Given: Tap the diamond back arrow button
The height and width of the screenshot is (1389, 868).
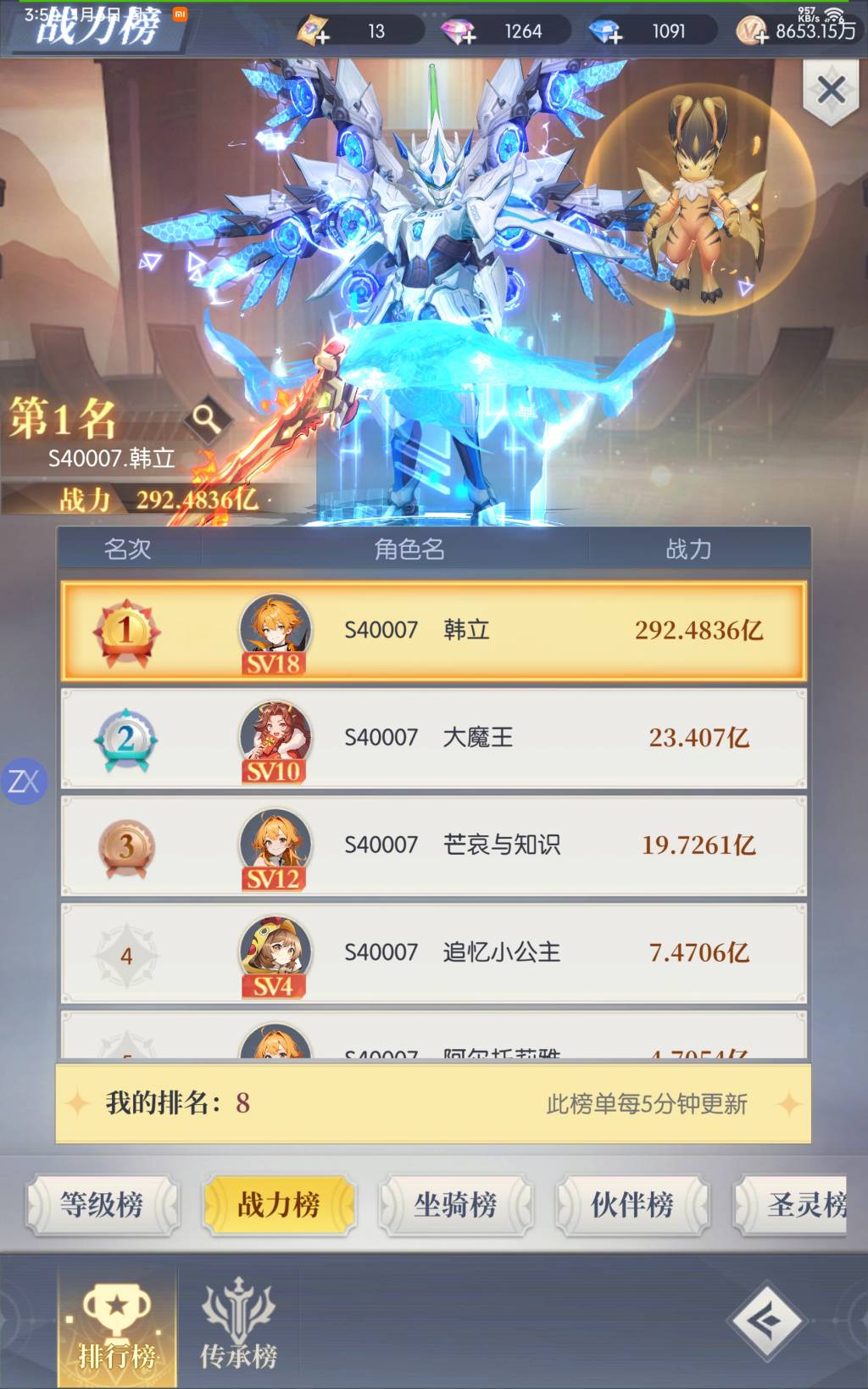Looking at the screenshot, I should coord(767,1319).
